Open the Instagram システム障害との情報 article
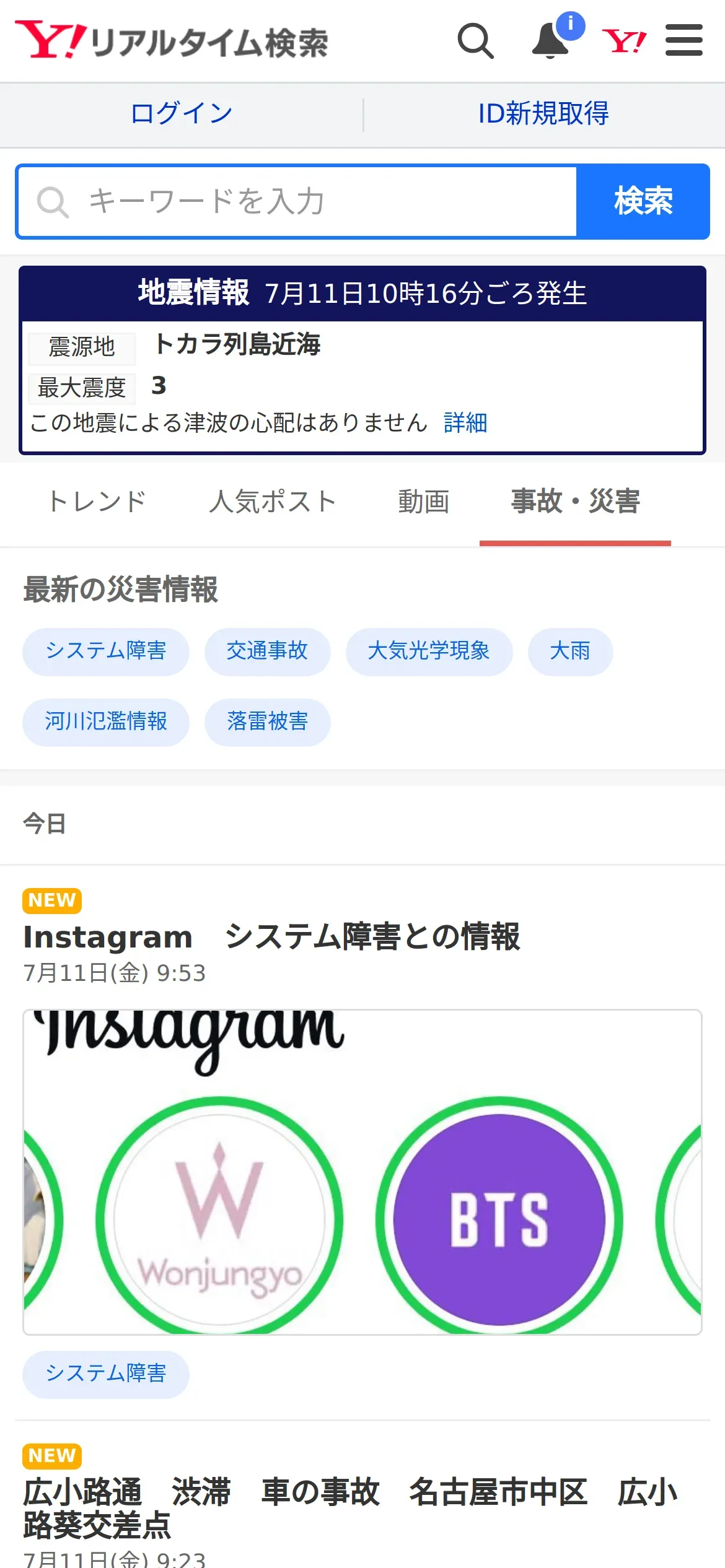The height and width of the screenshot is (1568, 725). 271,937
